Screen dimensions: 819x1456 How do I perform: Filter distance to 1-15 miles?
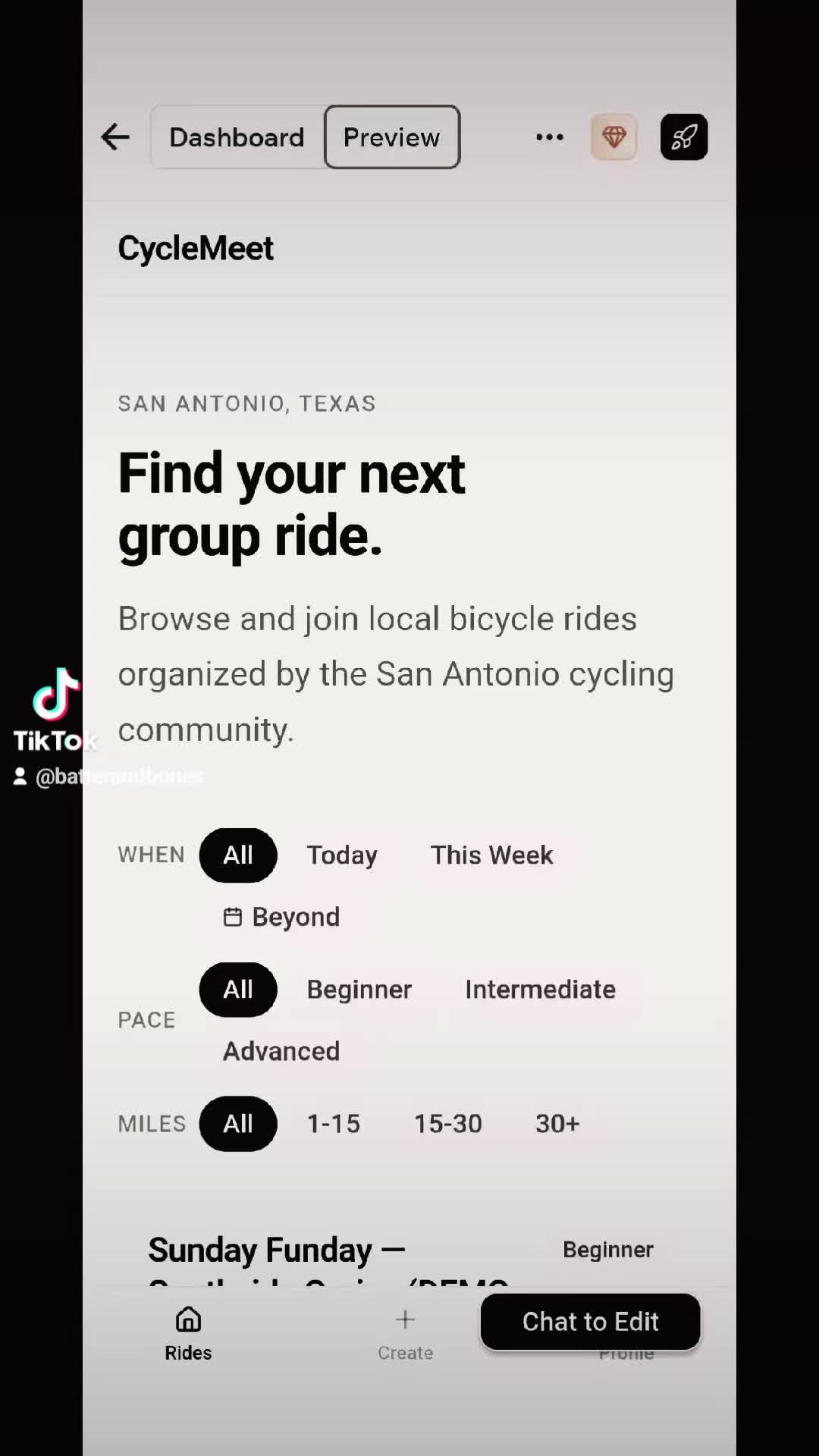[334, 1123]
